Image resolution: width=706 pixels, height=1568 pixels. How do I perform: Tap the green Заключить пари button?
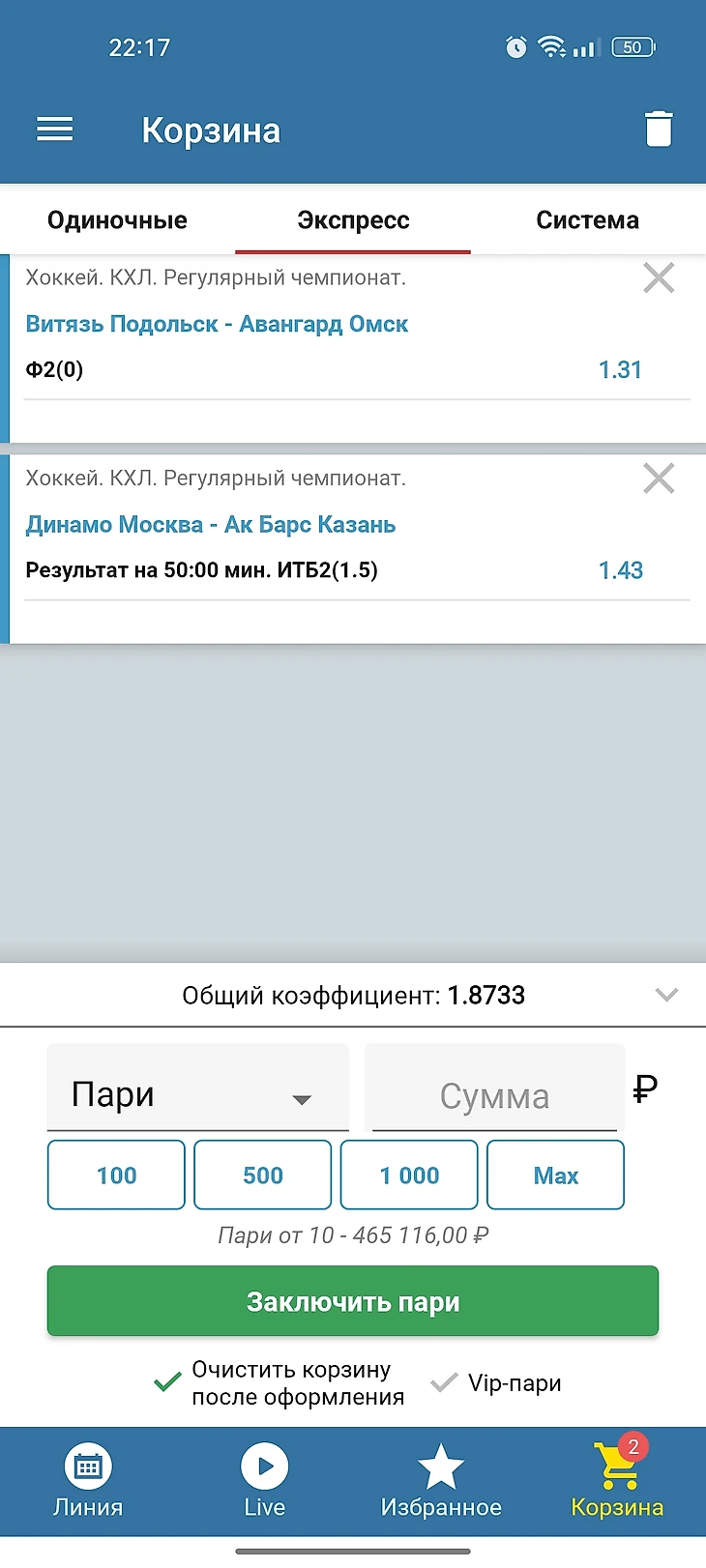coord(353,1301)
